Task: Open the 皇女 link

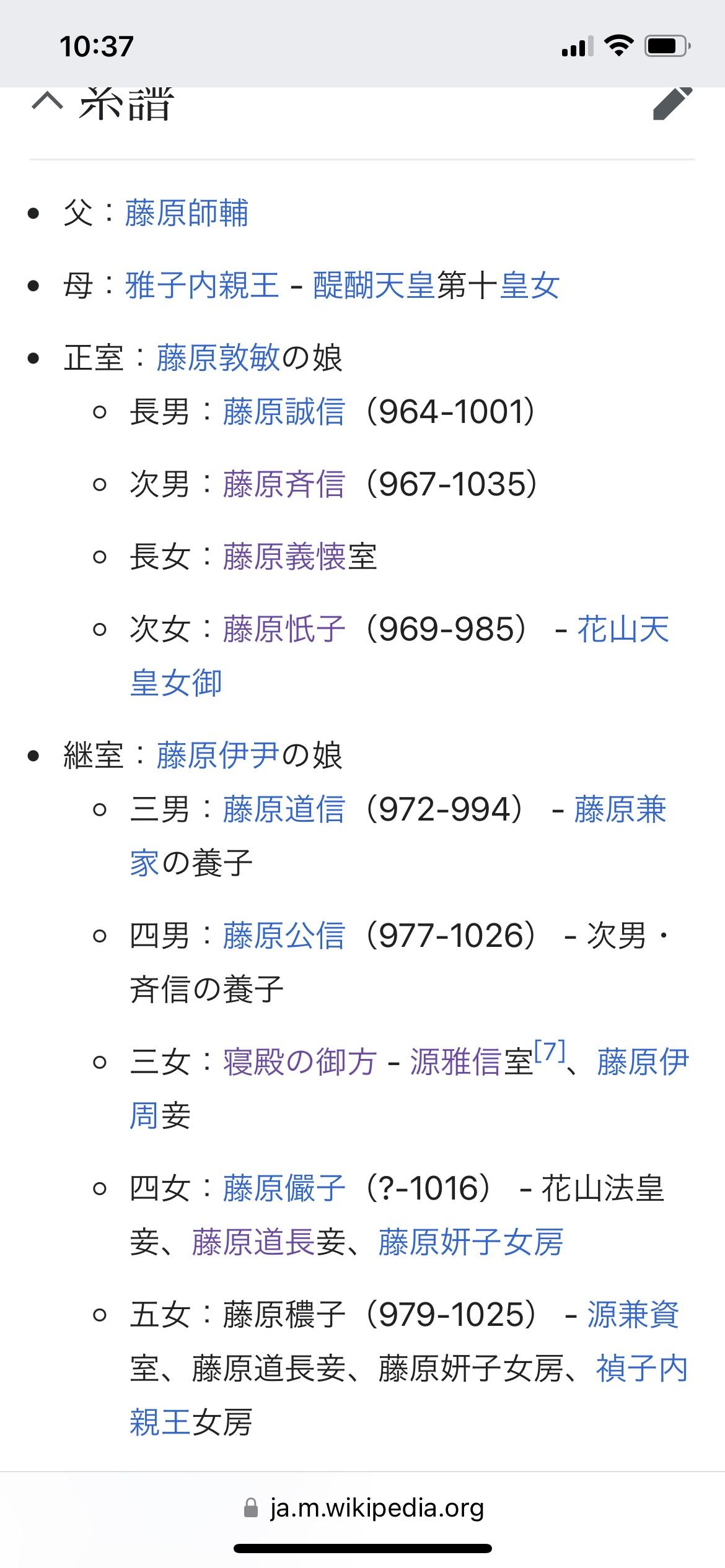Action: [530, 285]
